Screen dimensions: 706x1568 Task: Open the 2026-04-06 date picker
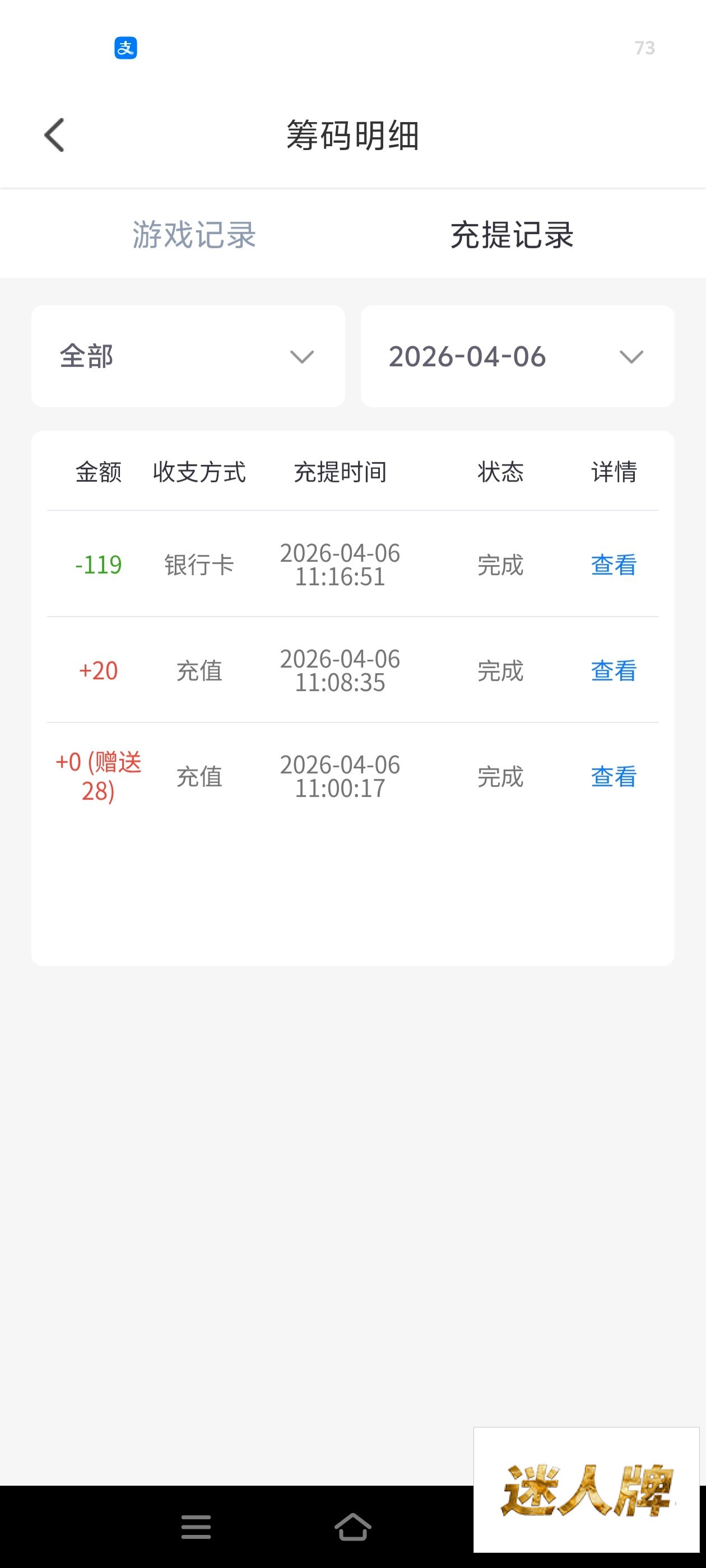[517, 356]
